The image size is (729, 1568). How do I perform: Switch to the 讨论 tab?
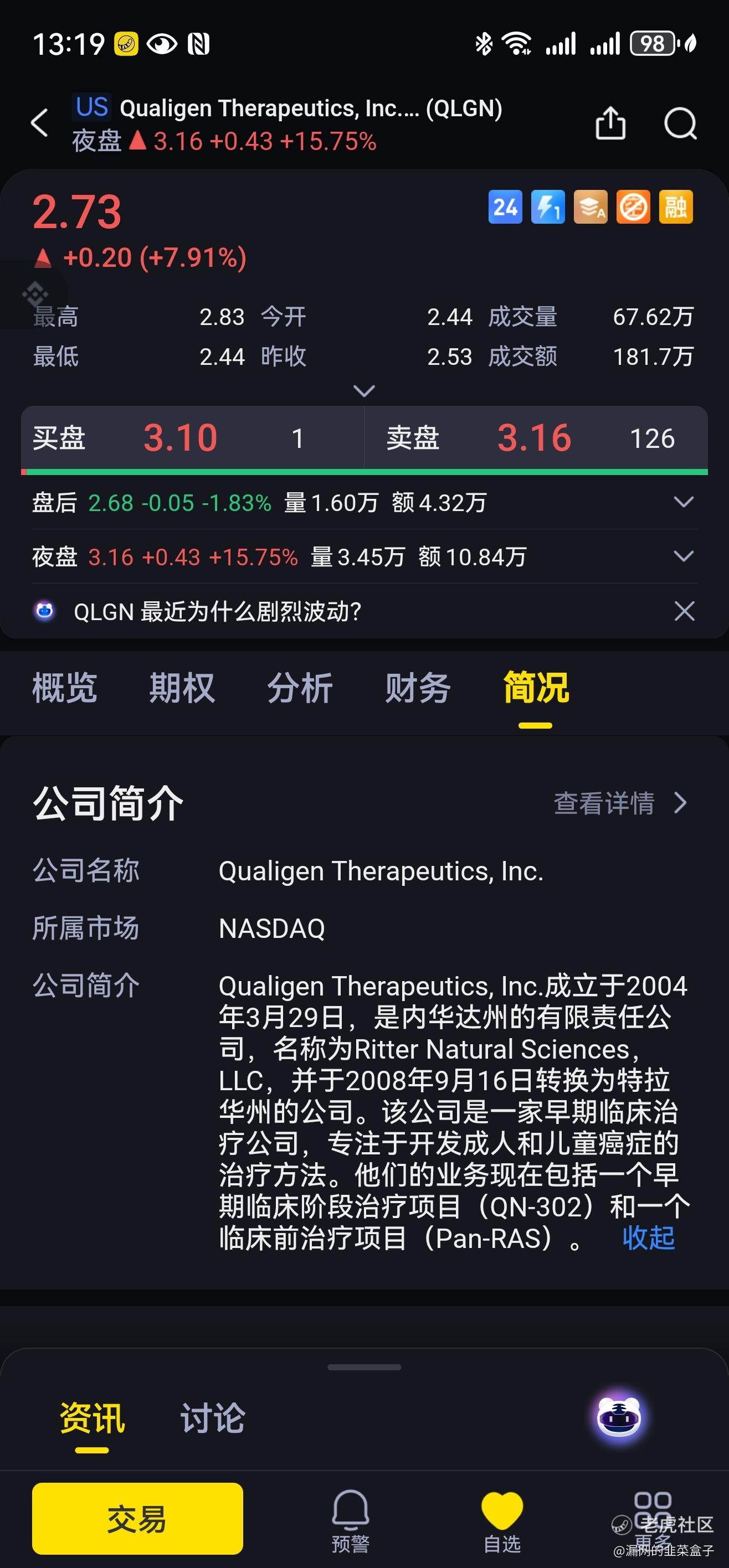(213, 1419)
